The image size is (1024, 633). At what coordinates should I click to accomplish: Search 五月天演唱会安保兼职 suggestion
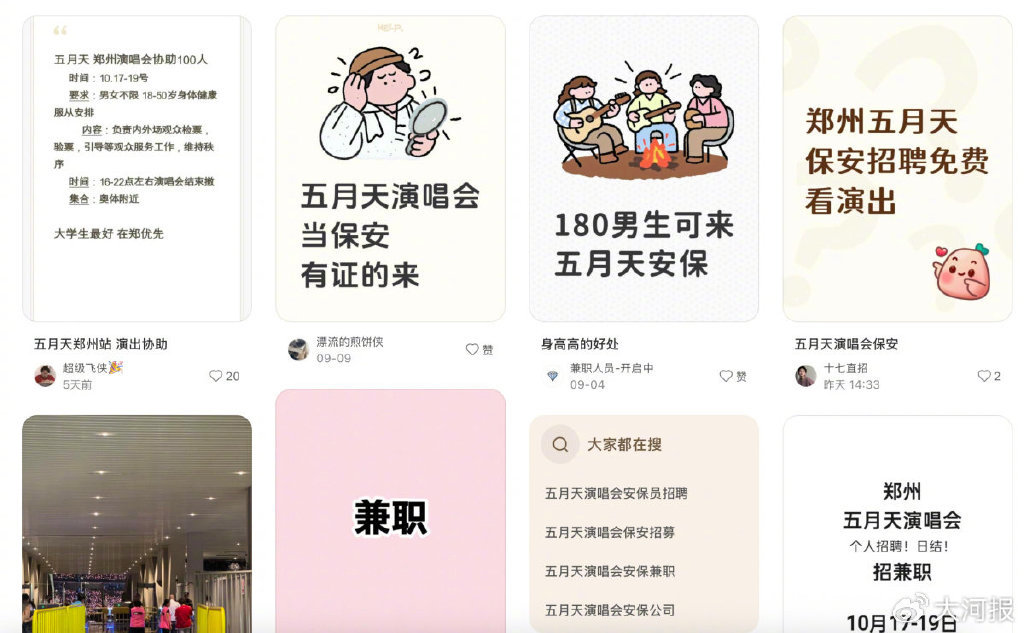pyautogui.click(x=610, y=571)
